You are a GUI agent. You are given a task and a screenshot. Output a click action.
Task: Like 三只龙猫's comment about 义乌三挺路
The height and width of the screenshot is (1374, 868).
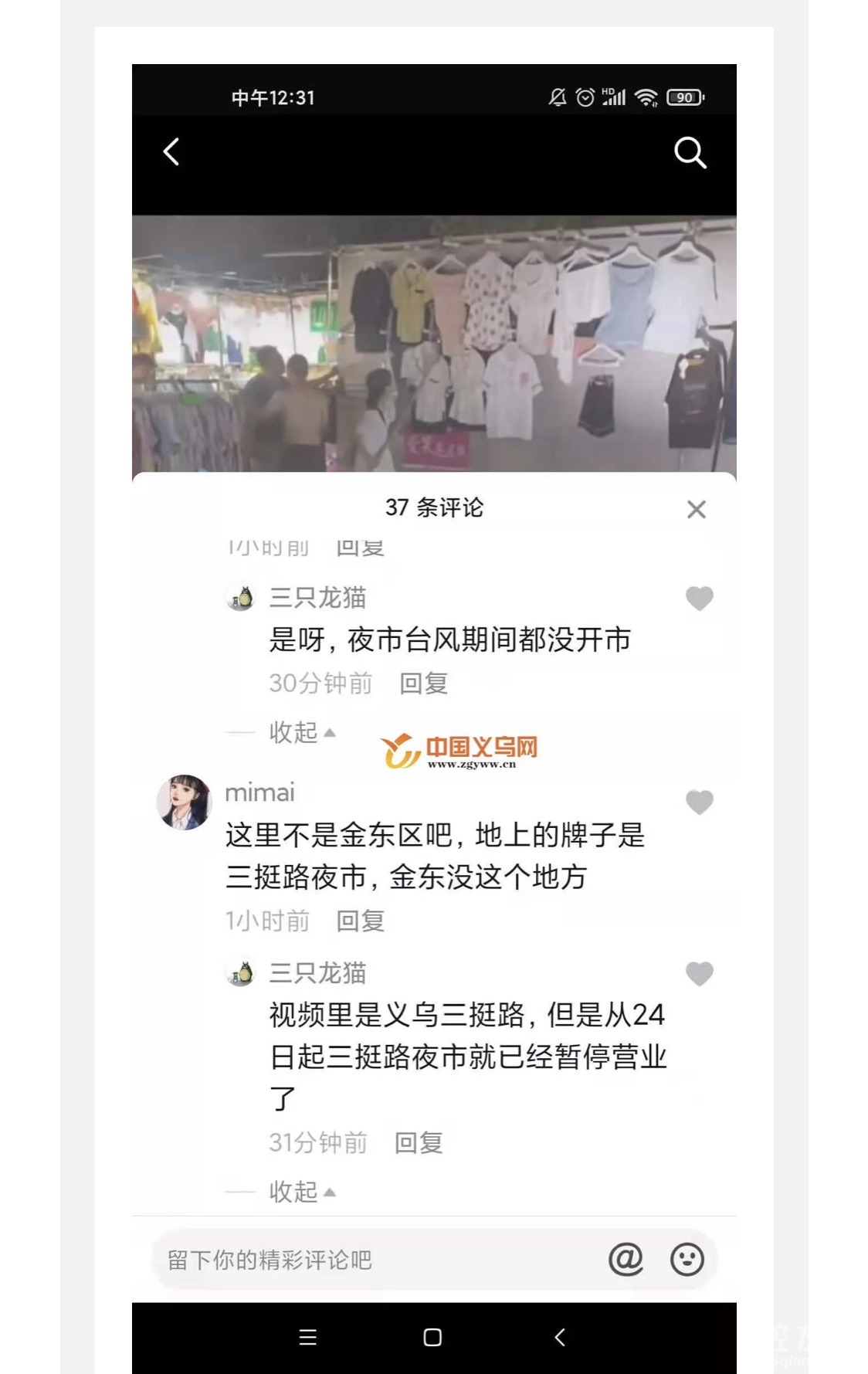[x=699, y=974]
